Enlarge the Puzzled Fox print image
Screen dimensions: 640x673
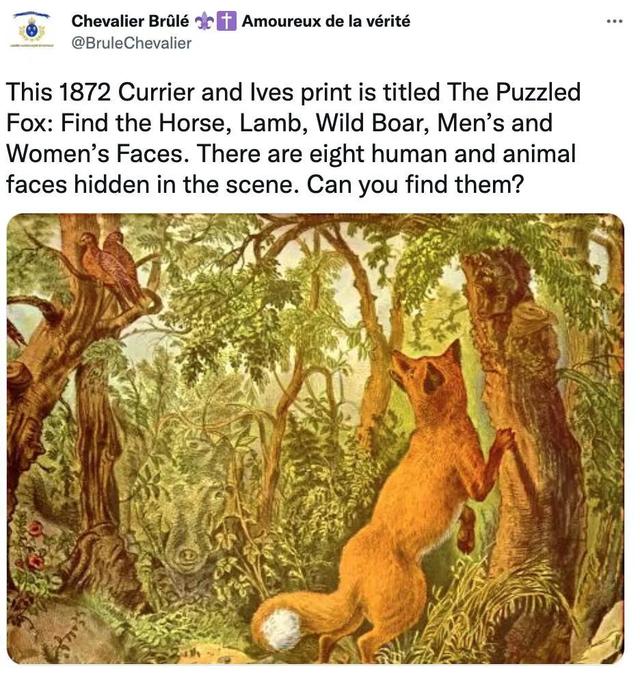click(x=315, y=438)
